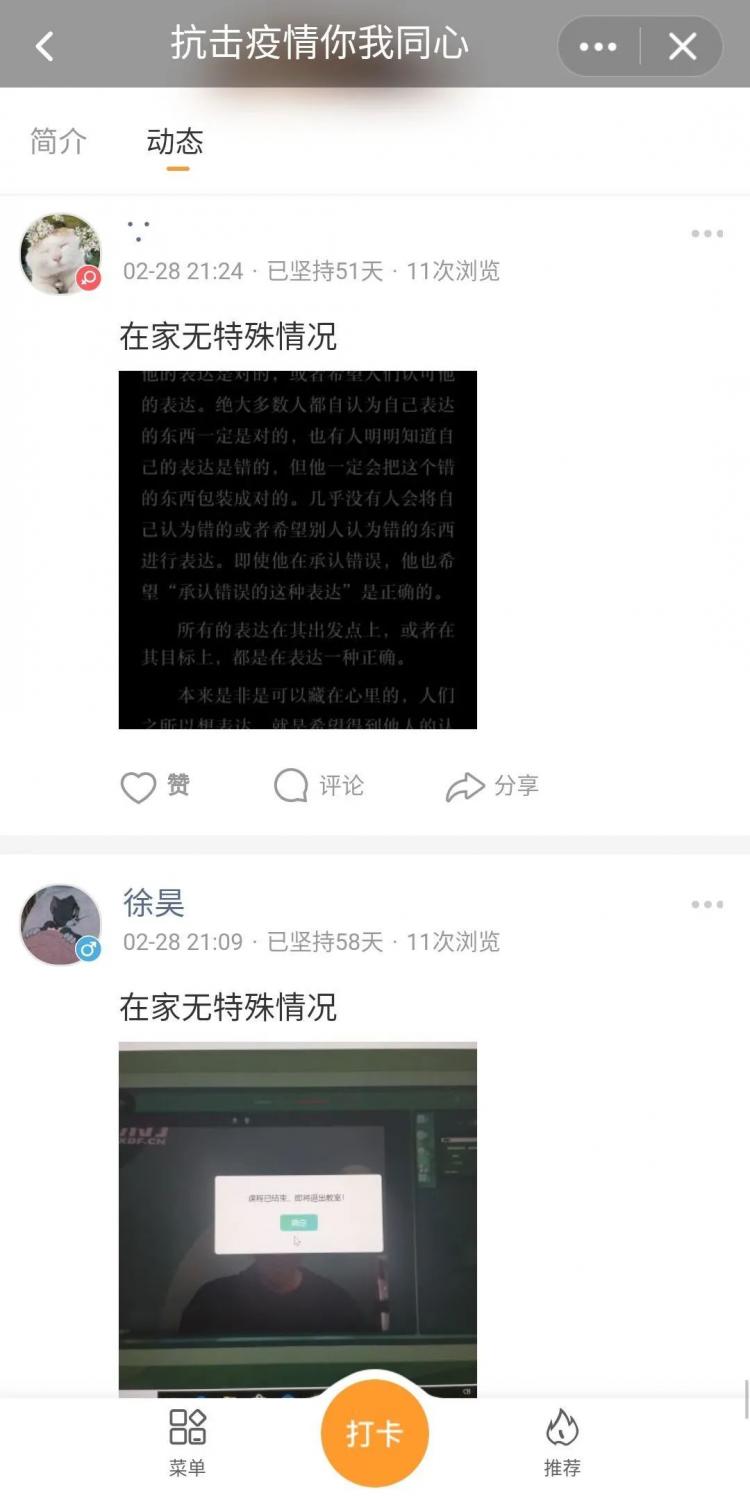Check in with the orange 打卡 button
Viewport: 750px width, 1498px height.
[x=374, y=1434]
